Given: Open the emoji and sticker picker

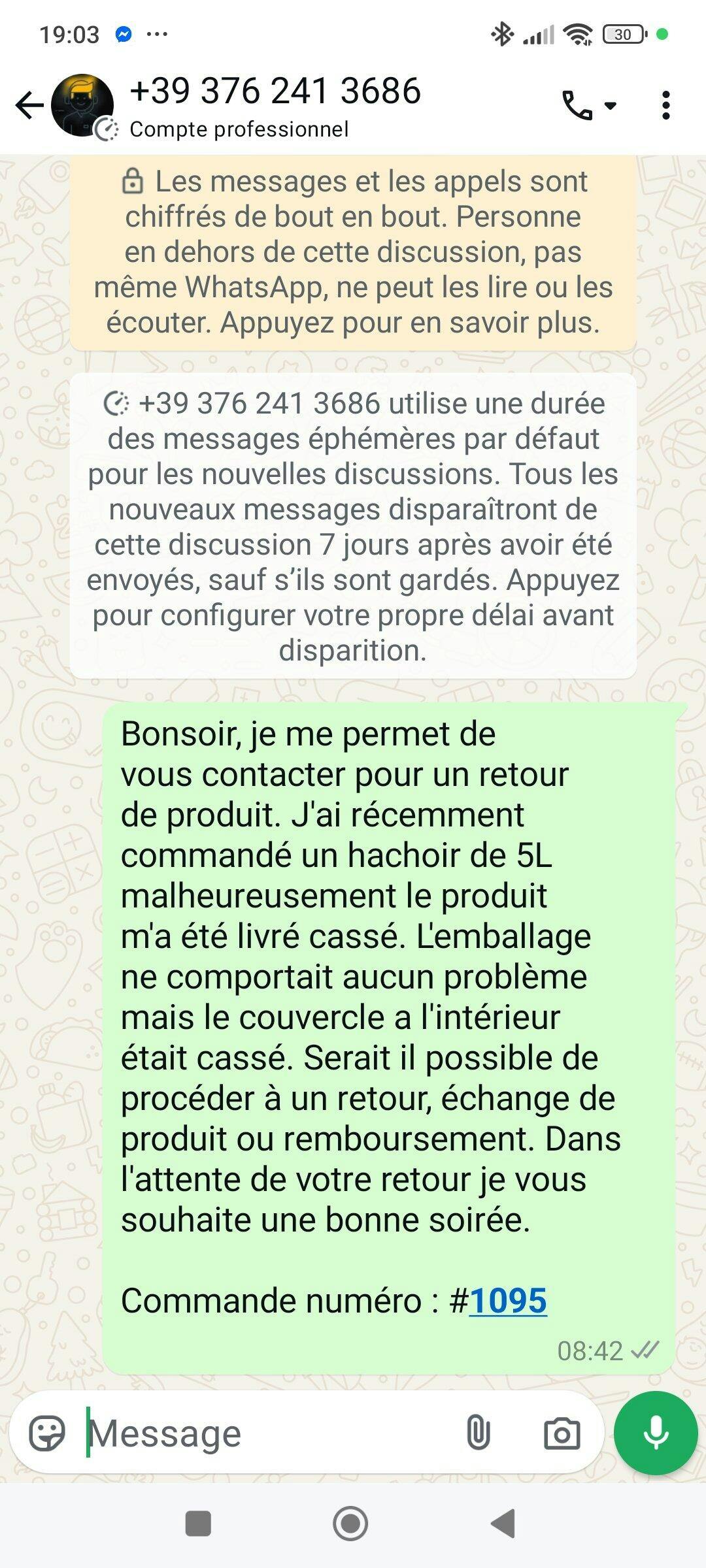Looking at the screenshot, I should (48, 1433).
